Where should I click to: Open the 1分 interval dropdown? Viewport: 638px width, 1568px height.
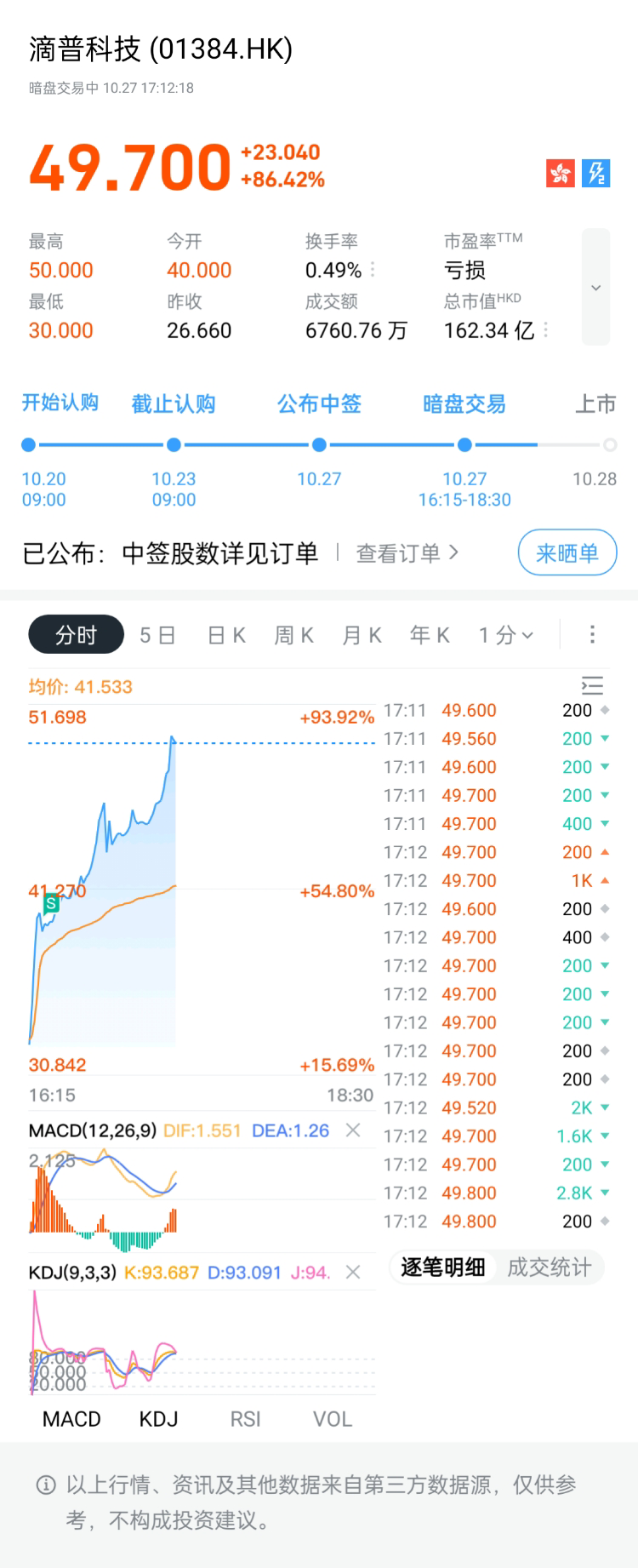pos(506,635)
